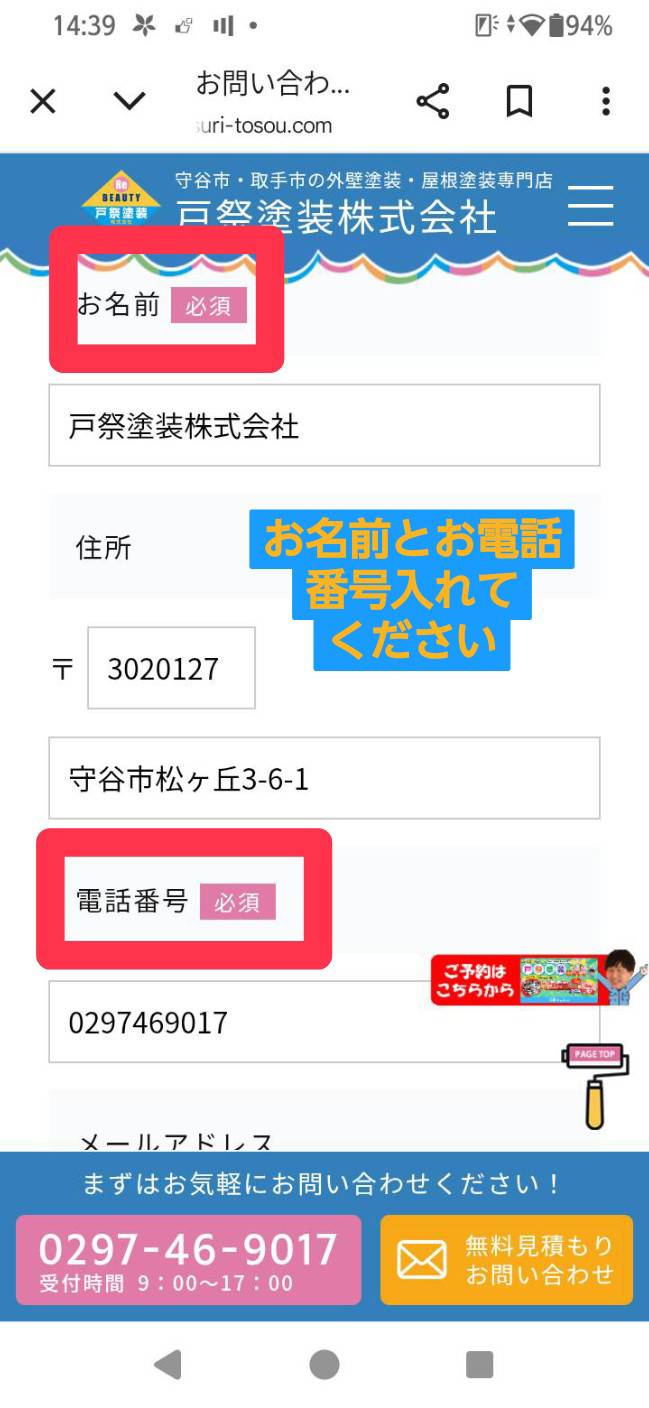Expand the page info chevron
Image resolution: width=649 pixels, height=1408 pixels.
[129, 101]
